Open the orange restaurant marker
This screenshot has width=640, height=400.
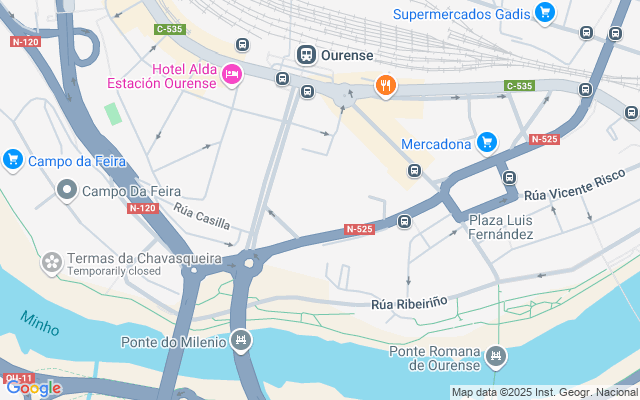click(x=384, y=86)
